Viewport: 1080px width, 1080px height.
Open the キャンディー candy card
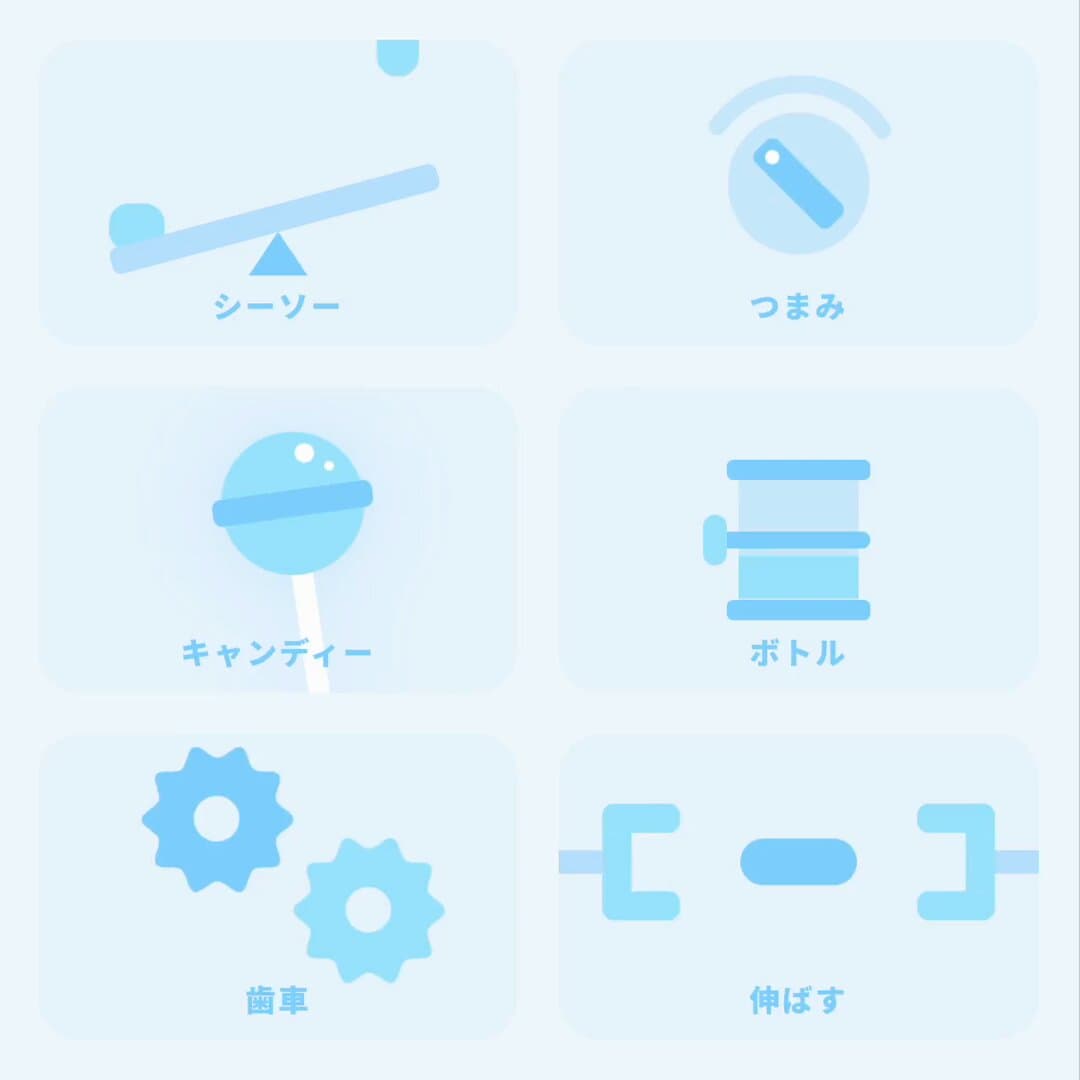click(x=277, y=540)
